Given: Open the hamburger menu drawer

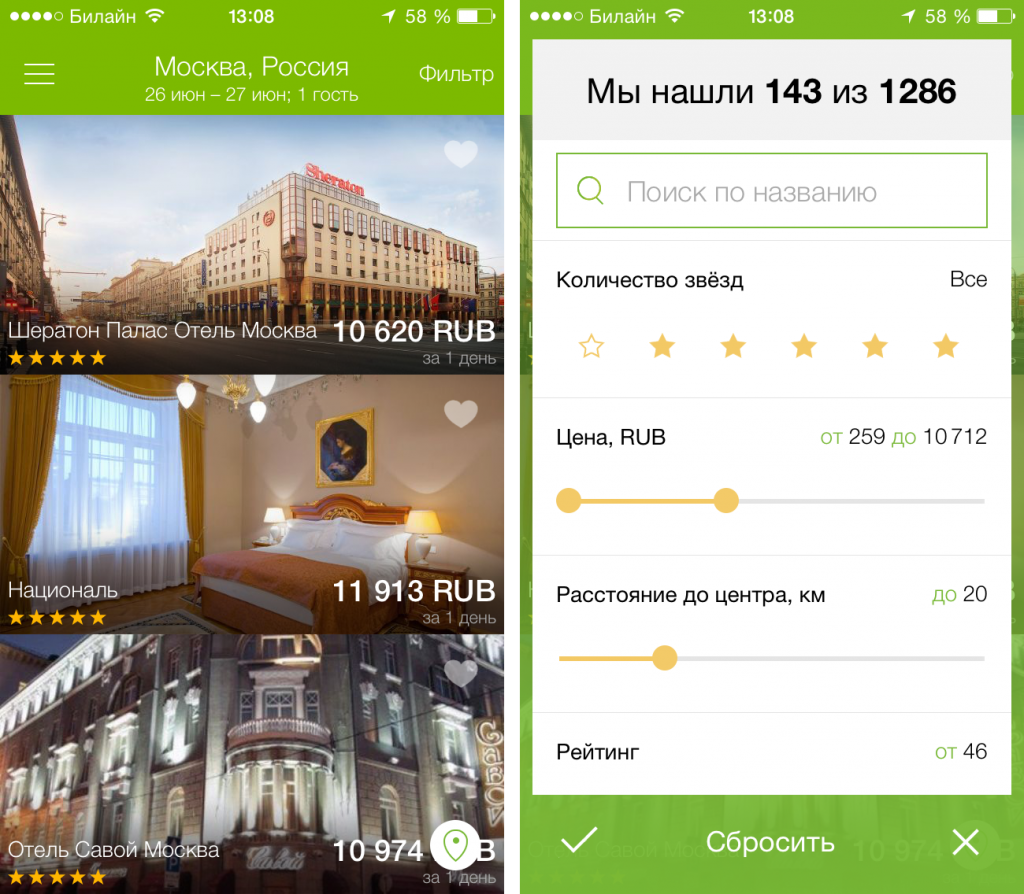Looking at the screenshot, I should [39, 74].
